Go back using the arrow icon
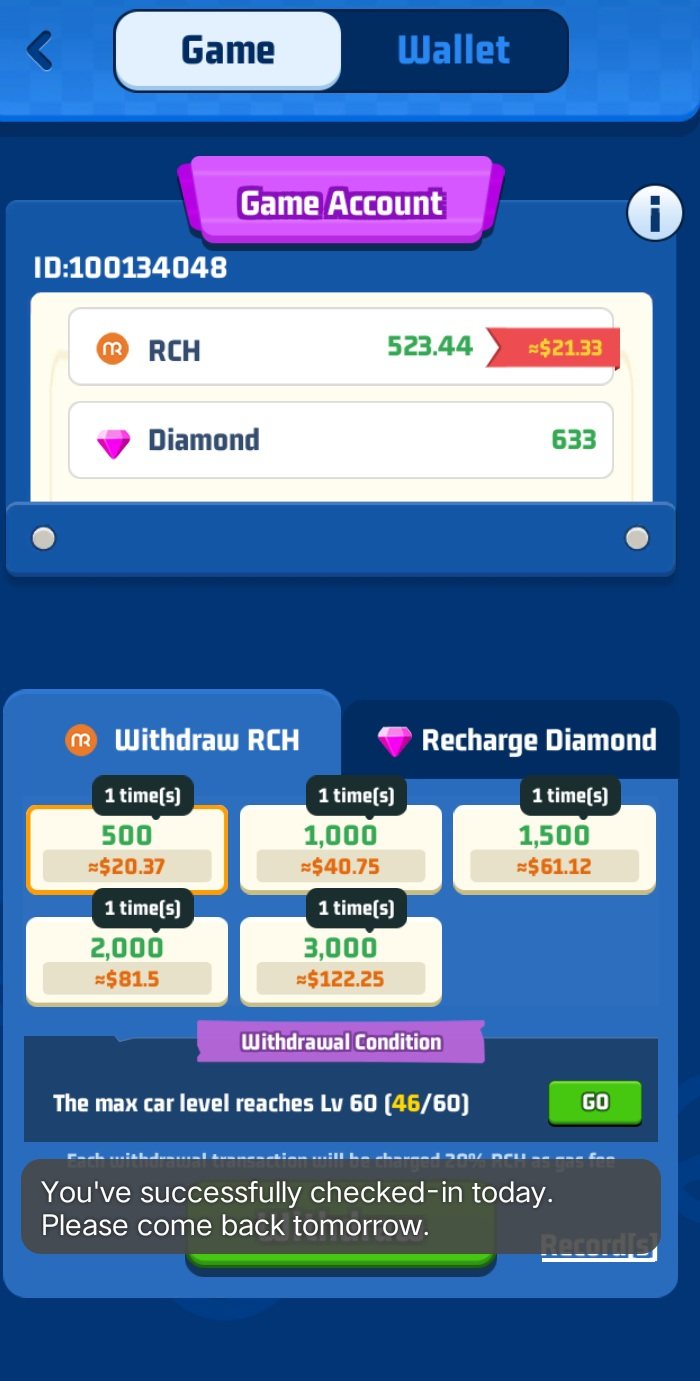This screenshot has height=1381, width=700. pos(41,50)
